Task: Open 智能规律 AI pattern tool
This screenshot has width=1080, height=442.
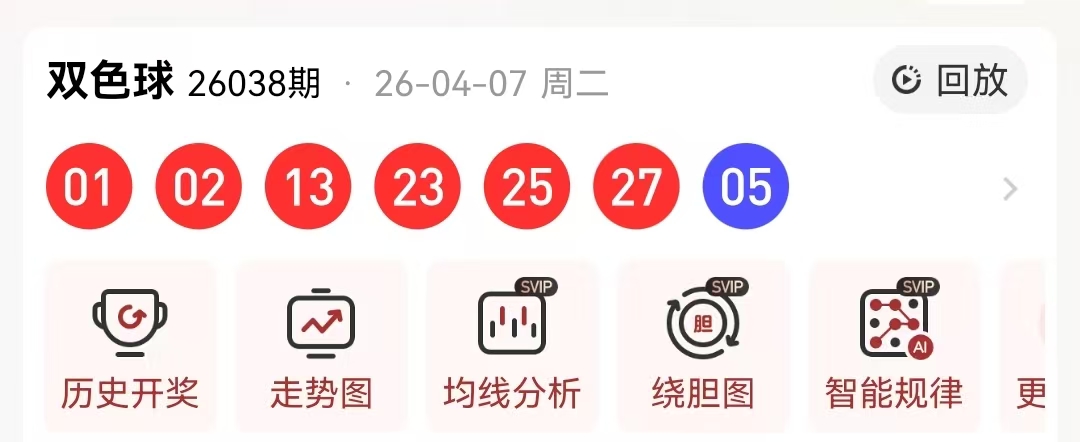Action: [894, 347]
